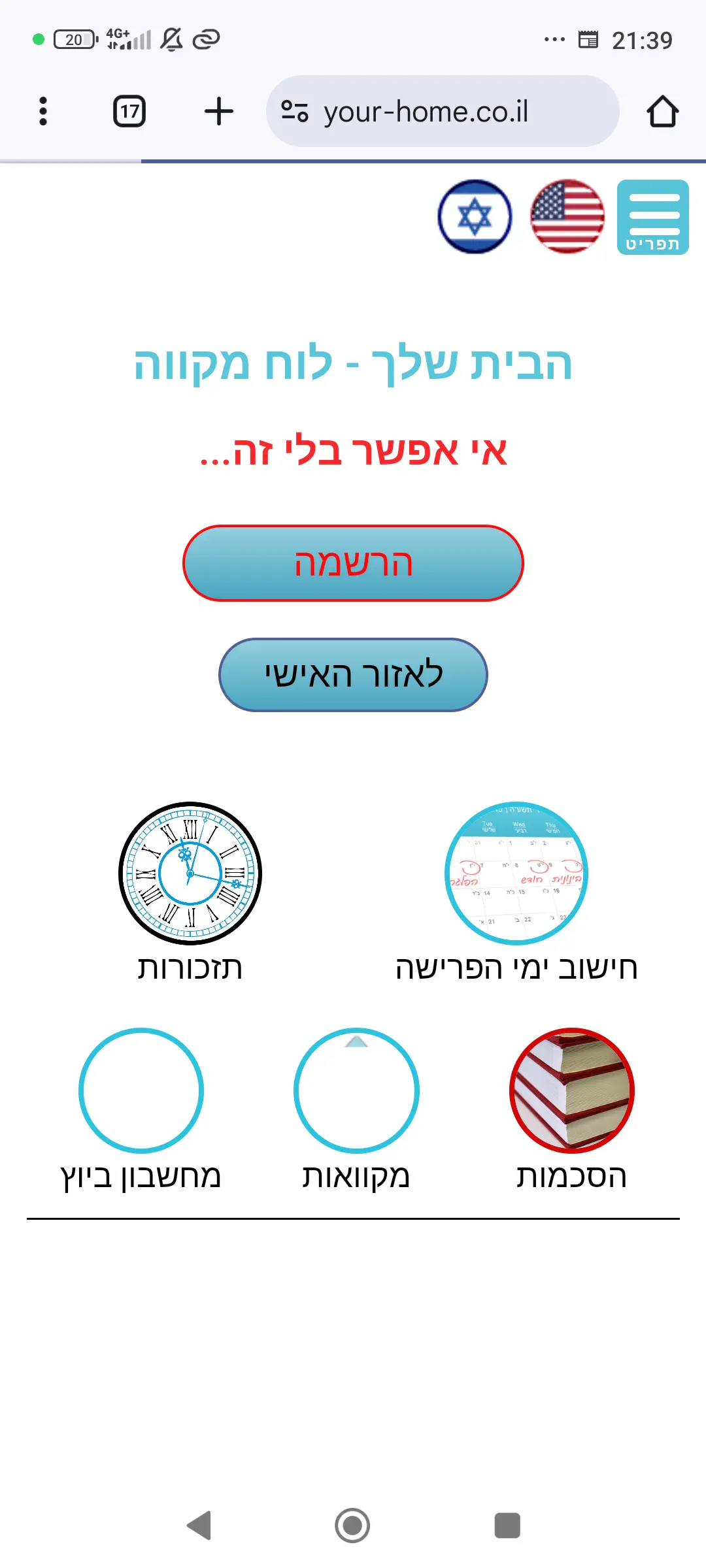Image resolution: width=706 pixels, height=1568 pixels.
Task: Open מחשבון ביוץ ovulation calculator tile
Action: tap(141, 1090)
